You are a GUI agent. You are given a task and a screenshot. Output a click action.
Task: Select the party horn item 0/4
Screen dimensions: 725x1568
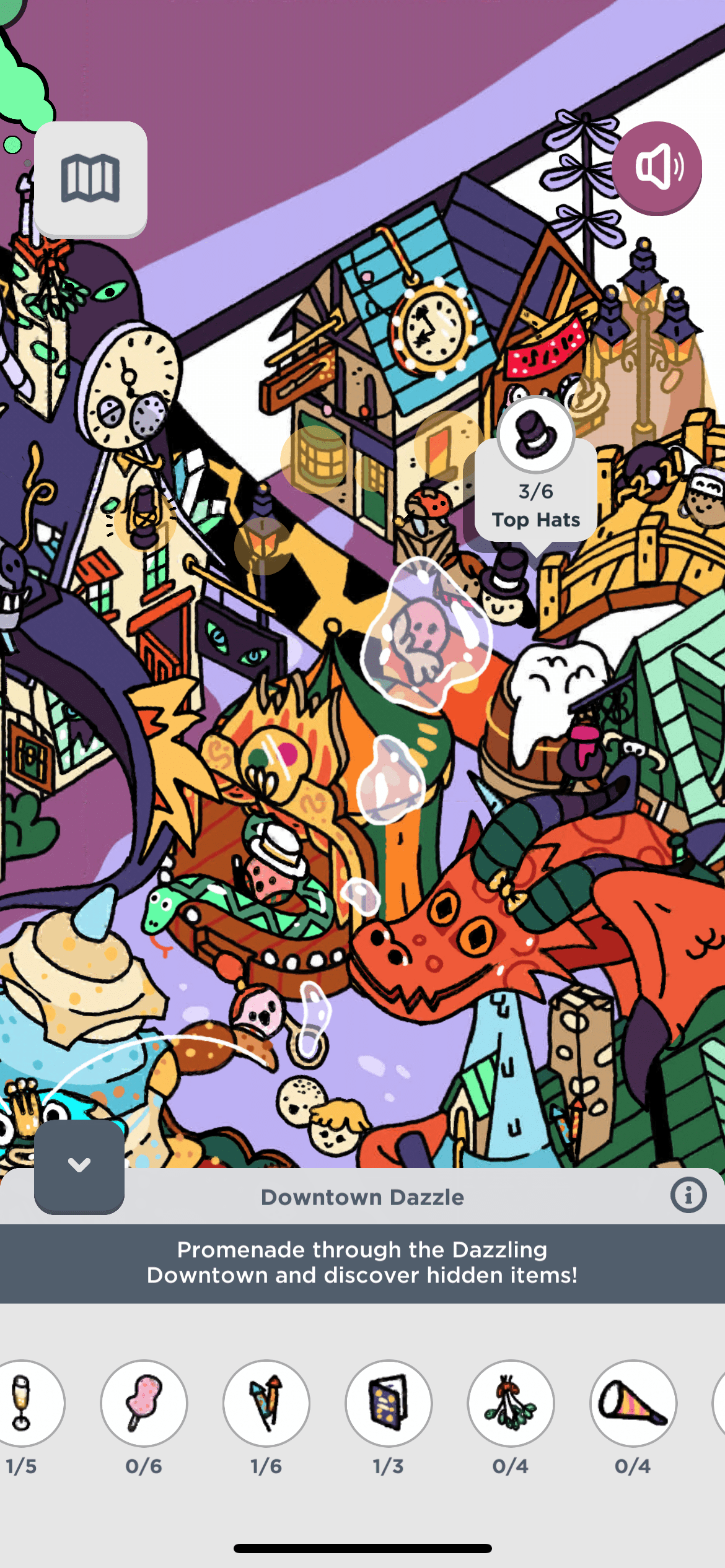pyautogui.click(x=633, y=1403)
